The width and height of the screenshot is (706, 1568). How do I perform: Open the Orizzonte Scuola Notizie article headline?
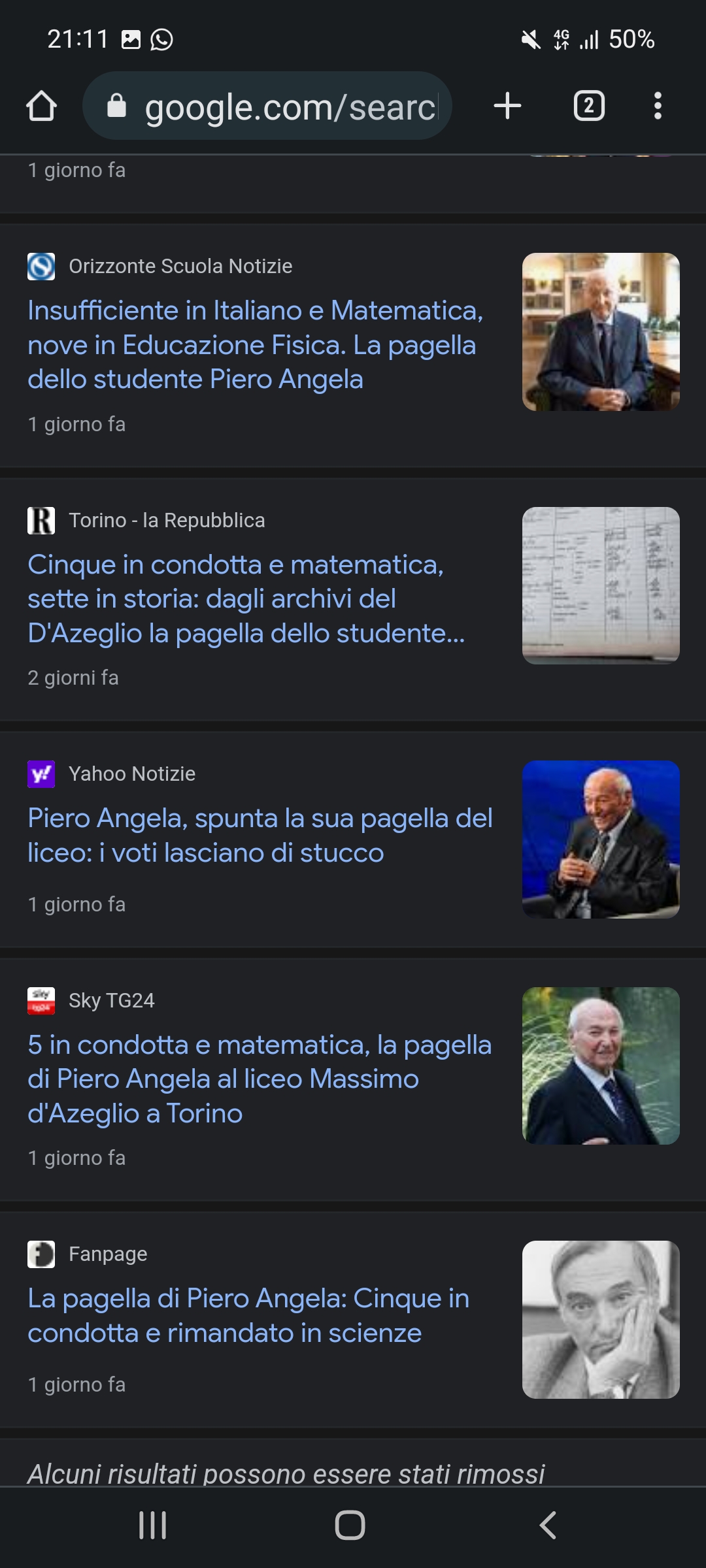coord(256,345)
